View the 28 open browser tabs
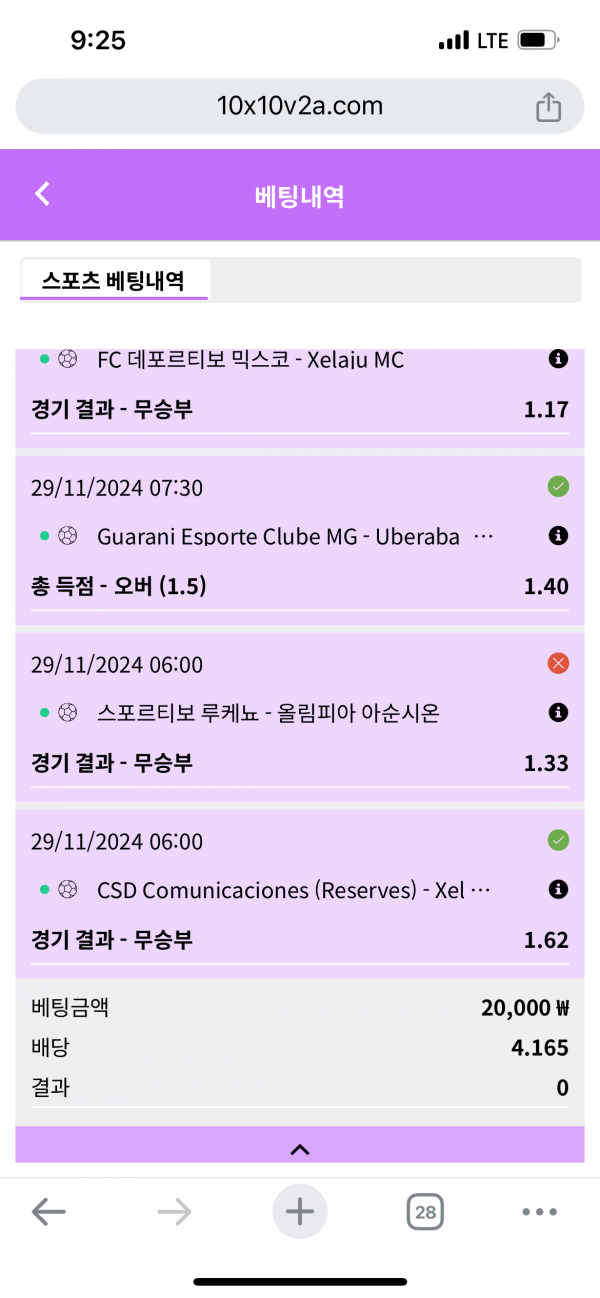 (425, 1213)
